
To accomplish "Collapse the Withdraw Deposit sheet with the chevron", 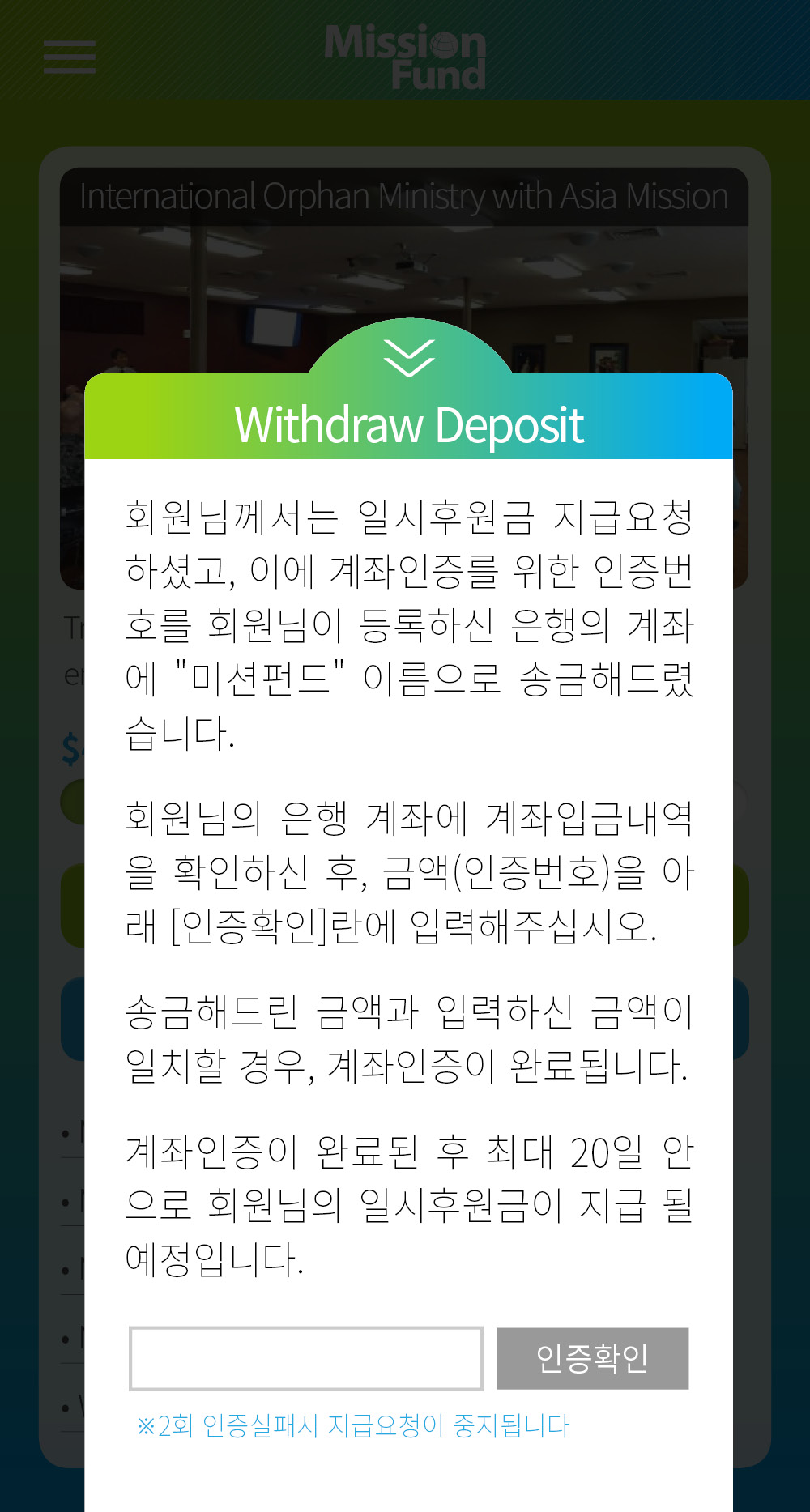I will [409, 356].
